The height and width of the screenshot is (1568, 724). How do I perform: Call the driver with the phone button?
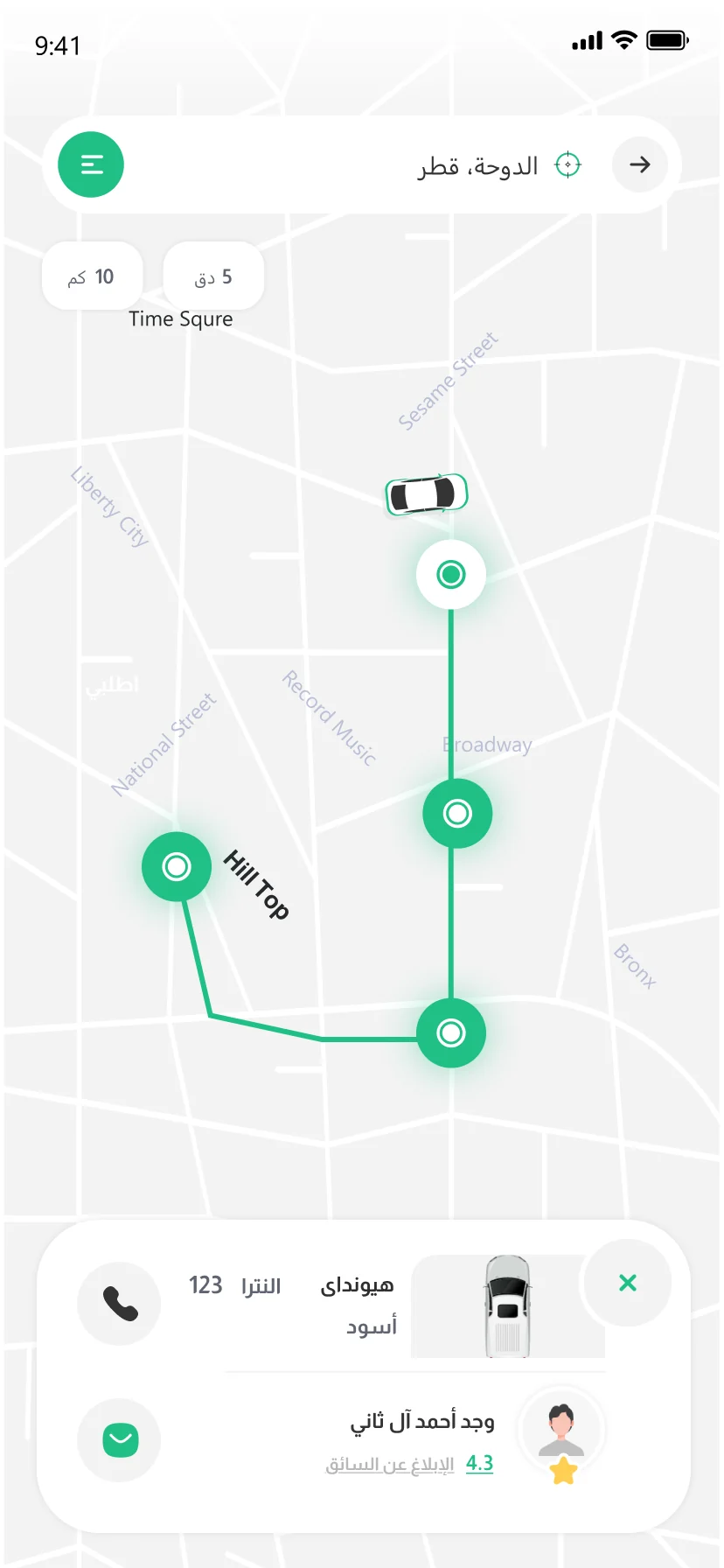click(x=119, y=1304)
